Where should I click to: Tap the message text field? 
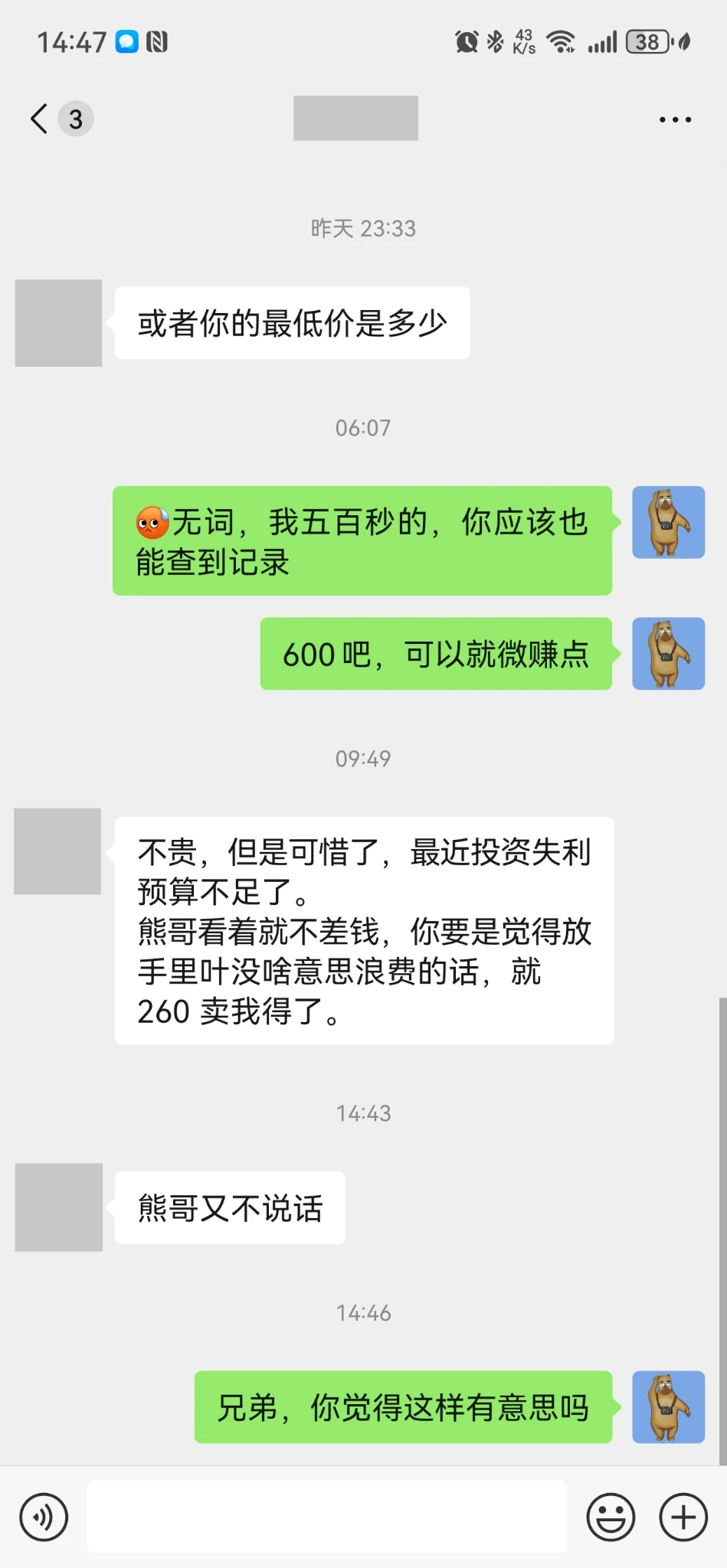click(x=327, y=1517)
